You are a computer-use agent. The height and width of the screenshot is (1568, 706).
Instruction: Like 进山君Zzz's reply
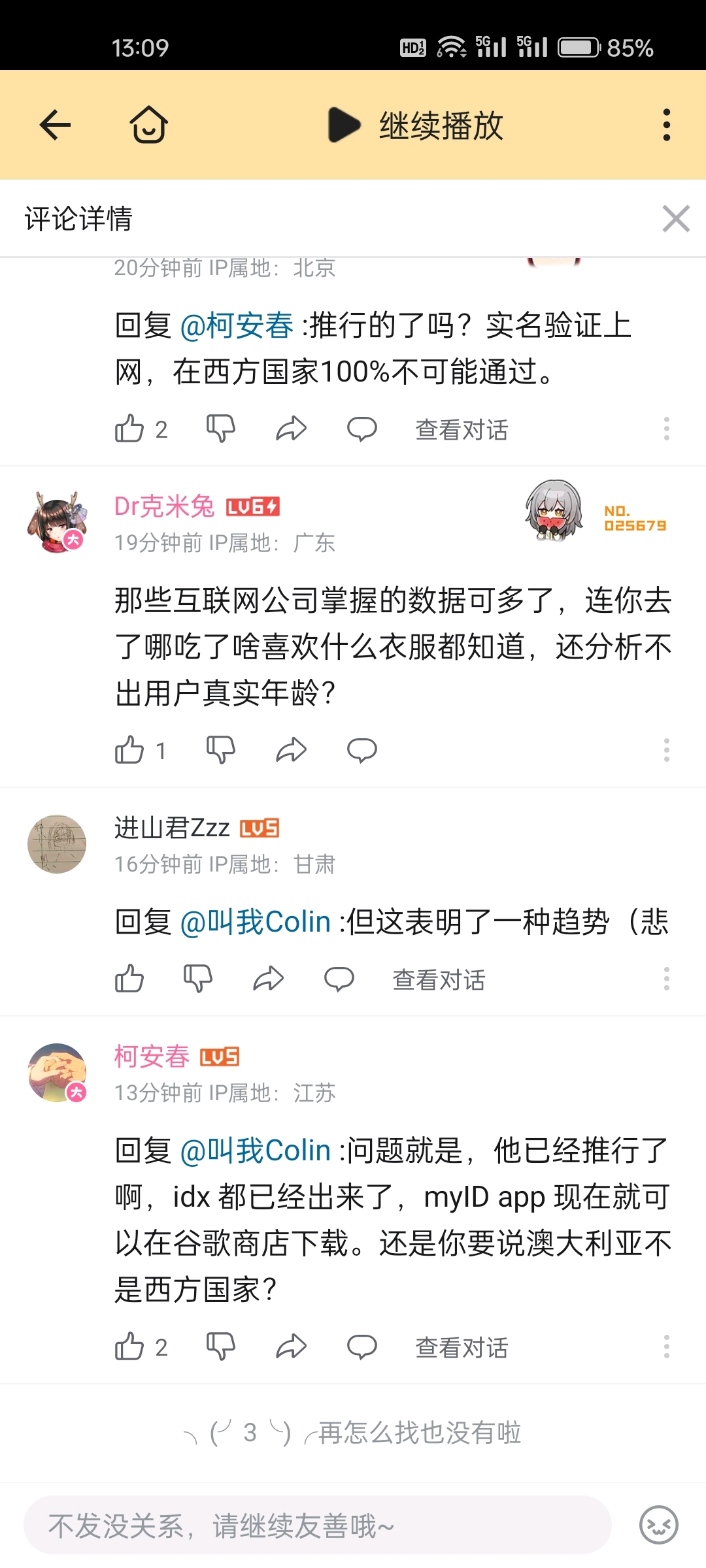click(x=129, y=979)
